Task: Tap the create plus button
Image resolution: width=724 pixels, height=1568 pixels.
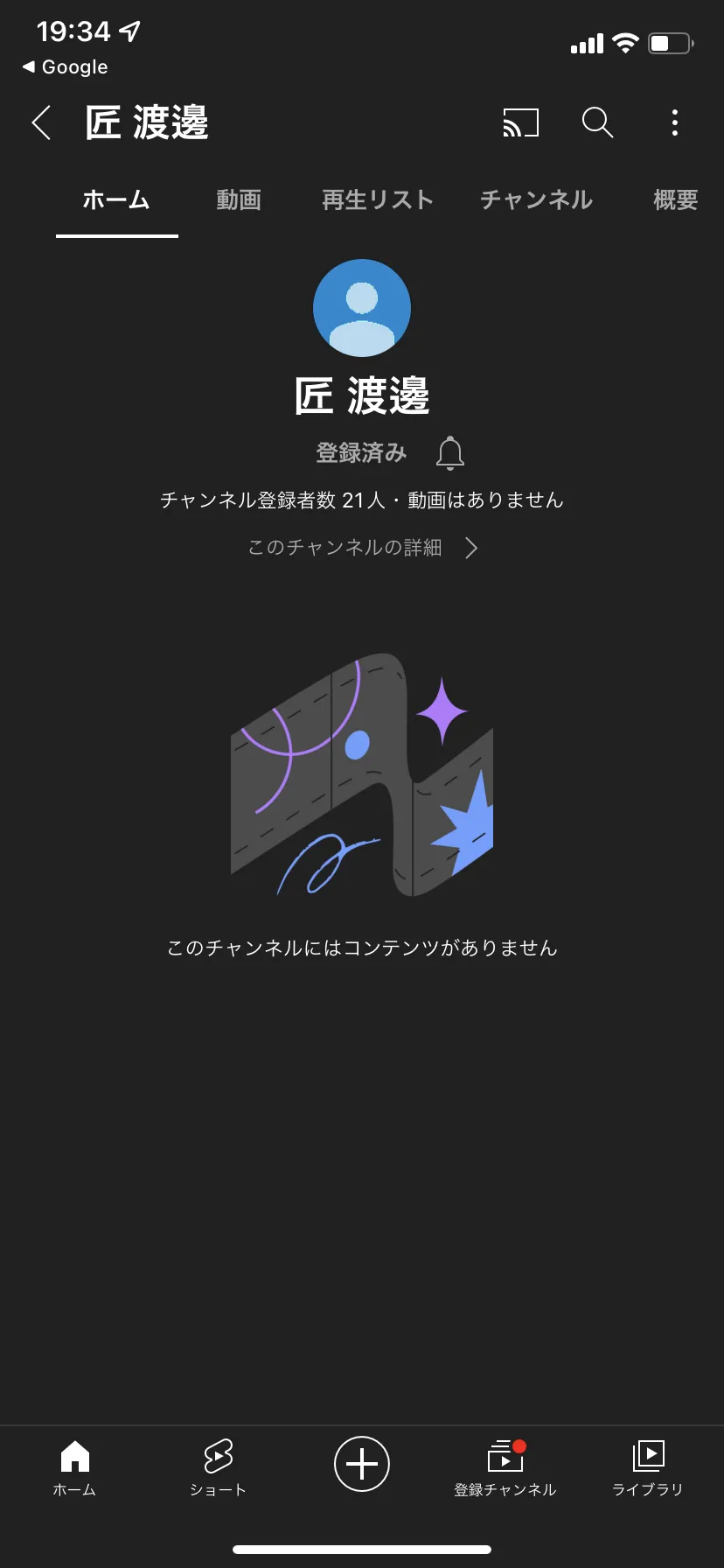Action: 362,1463
